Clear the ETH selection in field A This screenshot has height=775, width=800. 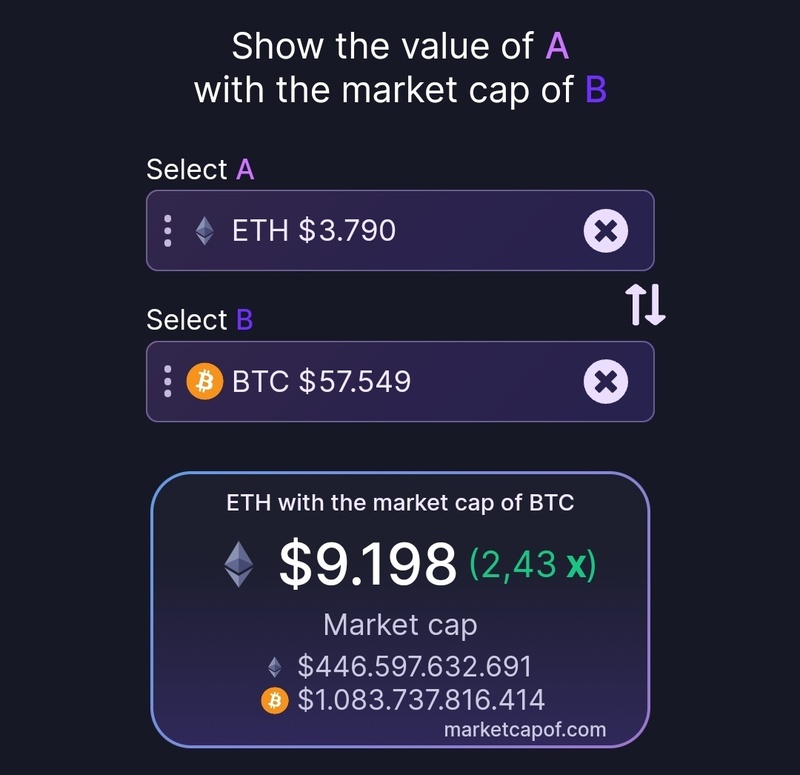tap(605, 231)
